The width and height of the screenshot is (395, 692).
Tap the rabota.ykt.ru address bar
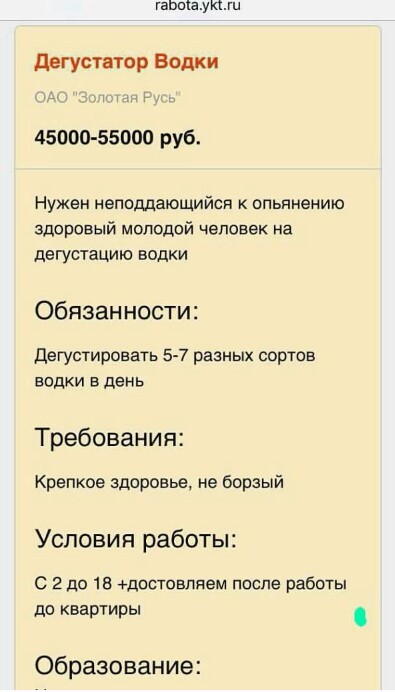pos(198,7)
